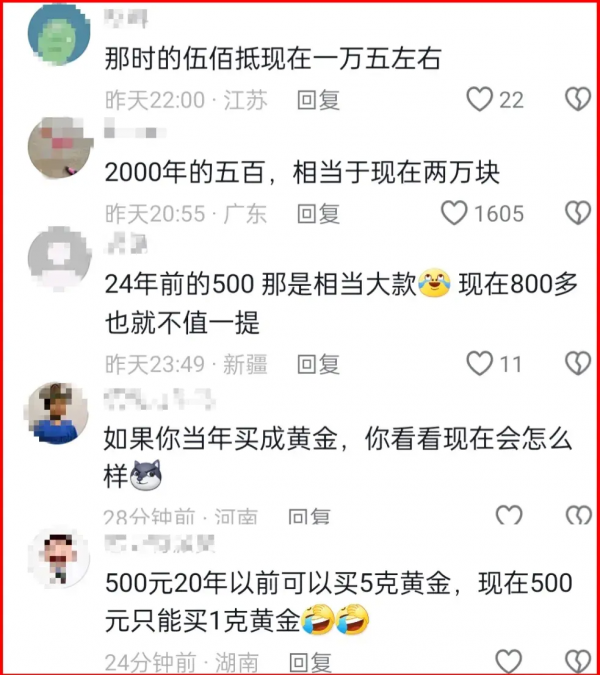Dislike the 湖南 commenter's comment

578,662
